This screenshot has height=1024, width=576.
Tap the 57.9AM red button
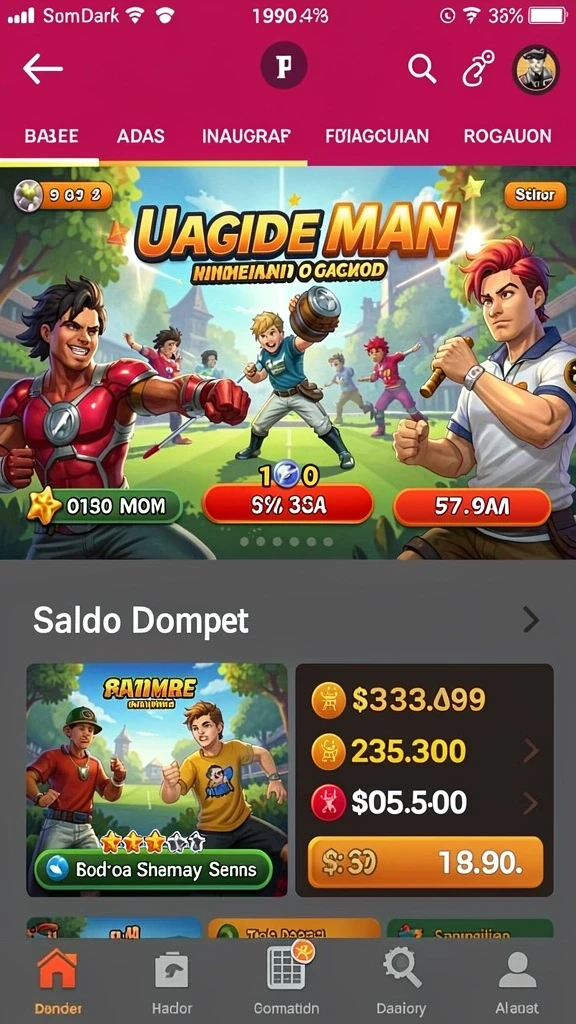[x=472, y=507]
